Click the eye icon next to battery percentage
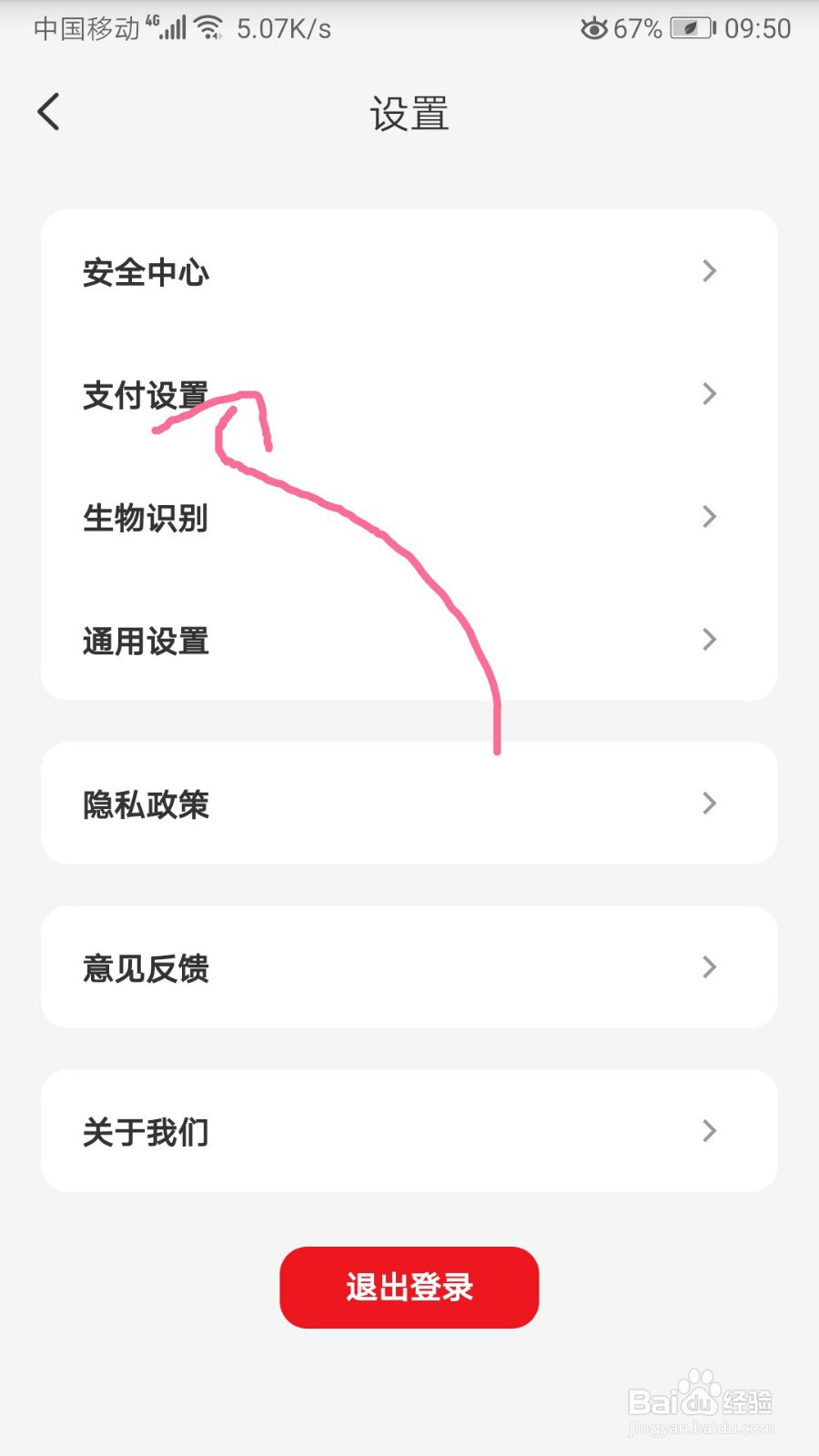Image resolution: width=819 pixels, height=1456 pixels. coord(593,29)
